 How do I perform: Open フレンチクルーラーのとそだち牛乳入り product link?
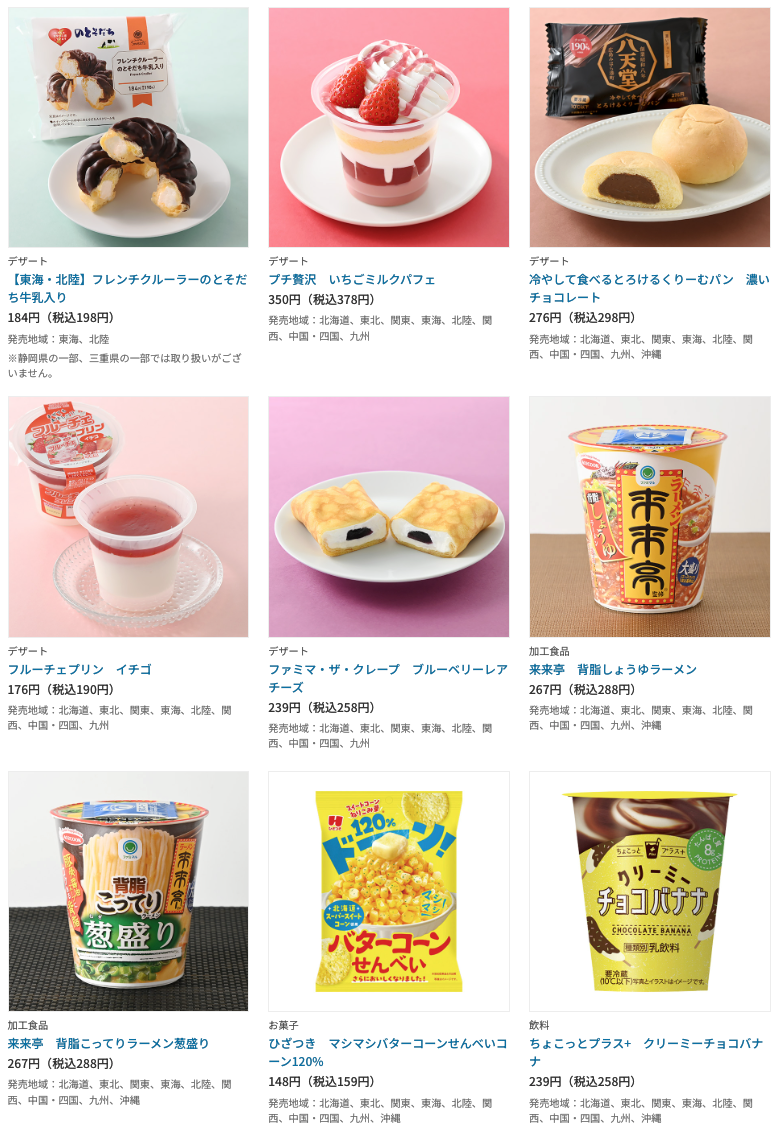(x=128, y=288)
